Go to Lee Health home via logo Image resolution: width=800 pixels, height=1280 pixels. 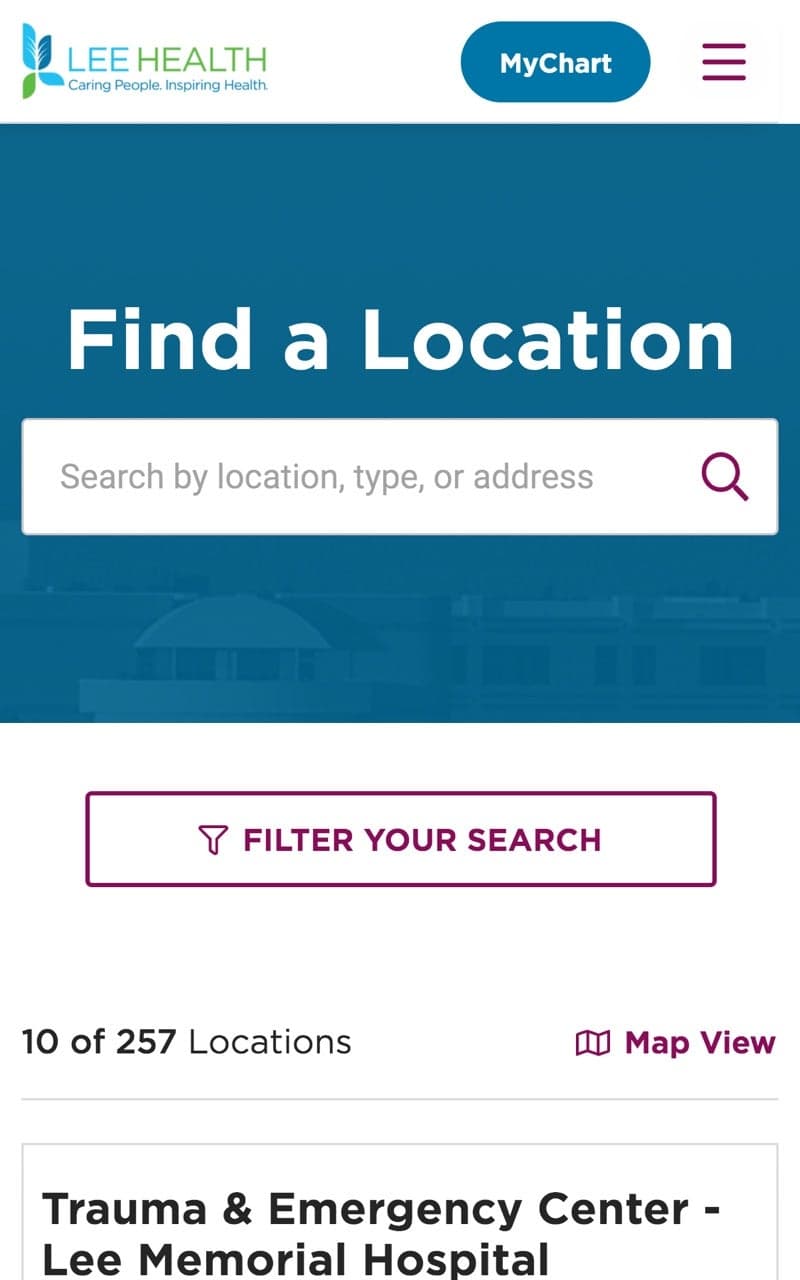tap(145, 61)
